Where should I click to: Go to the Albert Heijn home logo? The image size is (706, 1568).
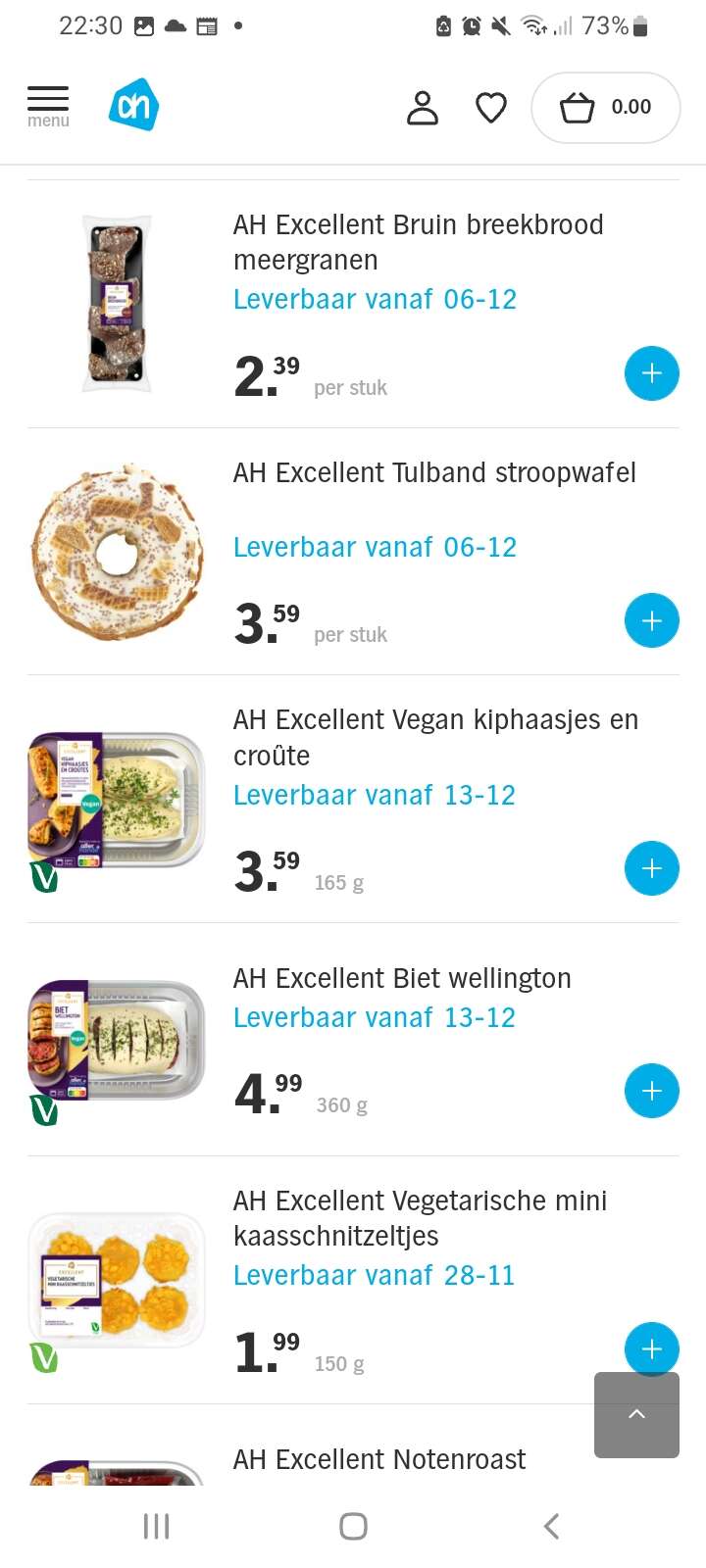(x=133, y=105)
